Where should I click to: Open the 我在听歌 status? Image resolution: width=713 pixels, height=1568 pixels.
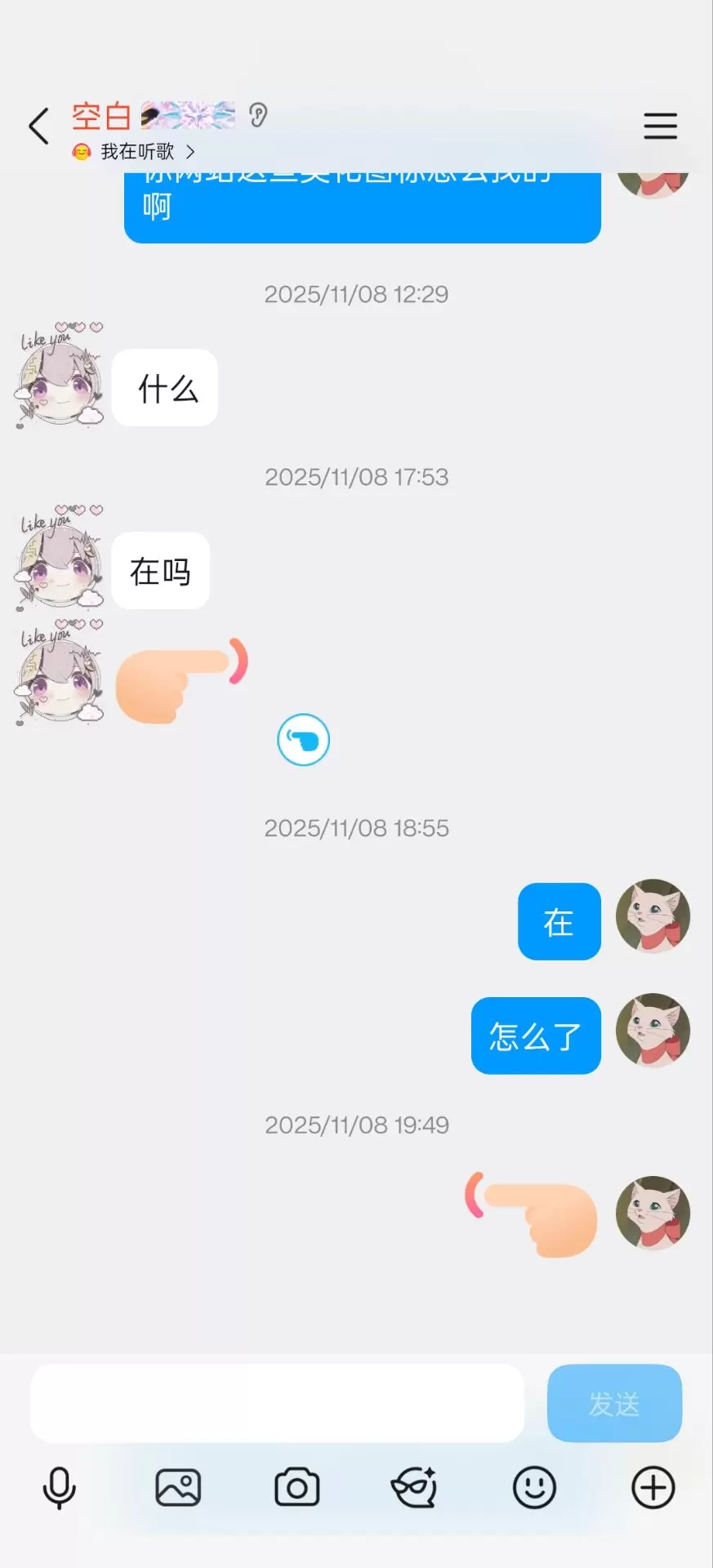(134, 152)
